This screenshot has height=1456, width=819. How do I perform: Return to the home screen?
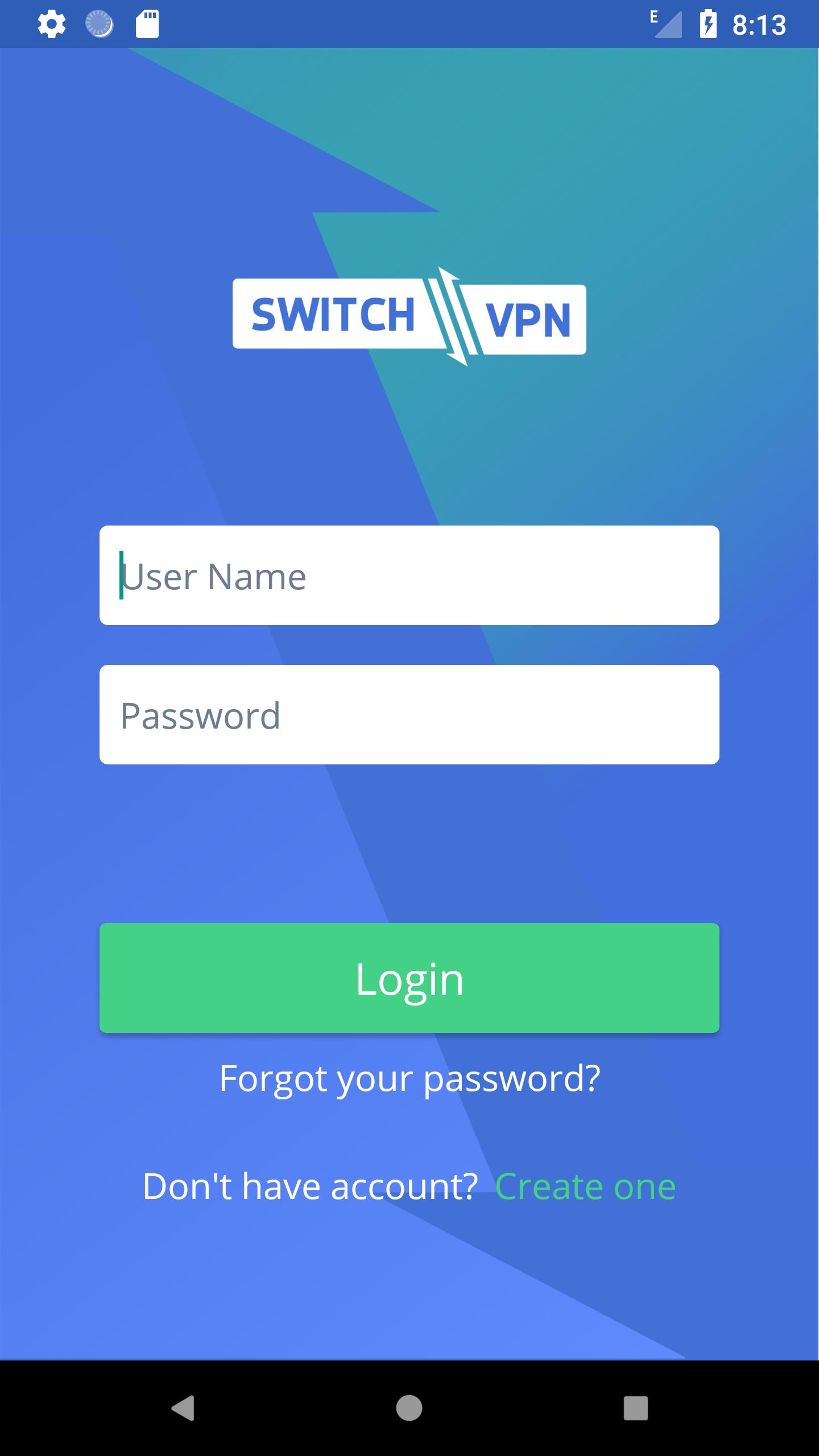point(409,1408)
